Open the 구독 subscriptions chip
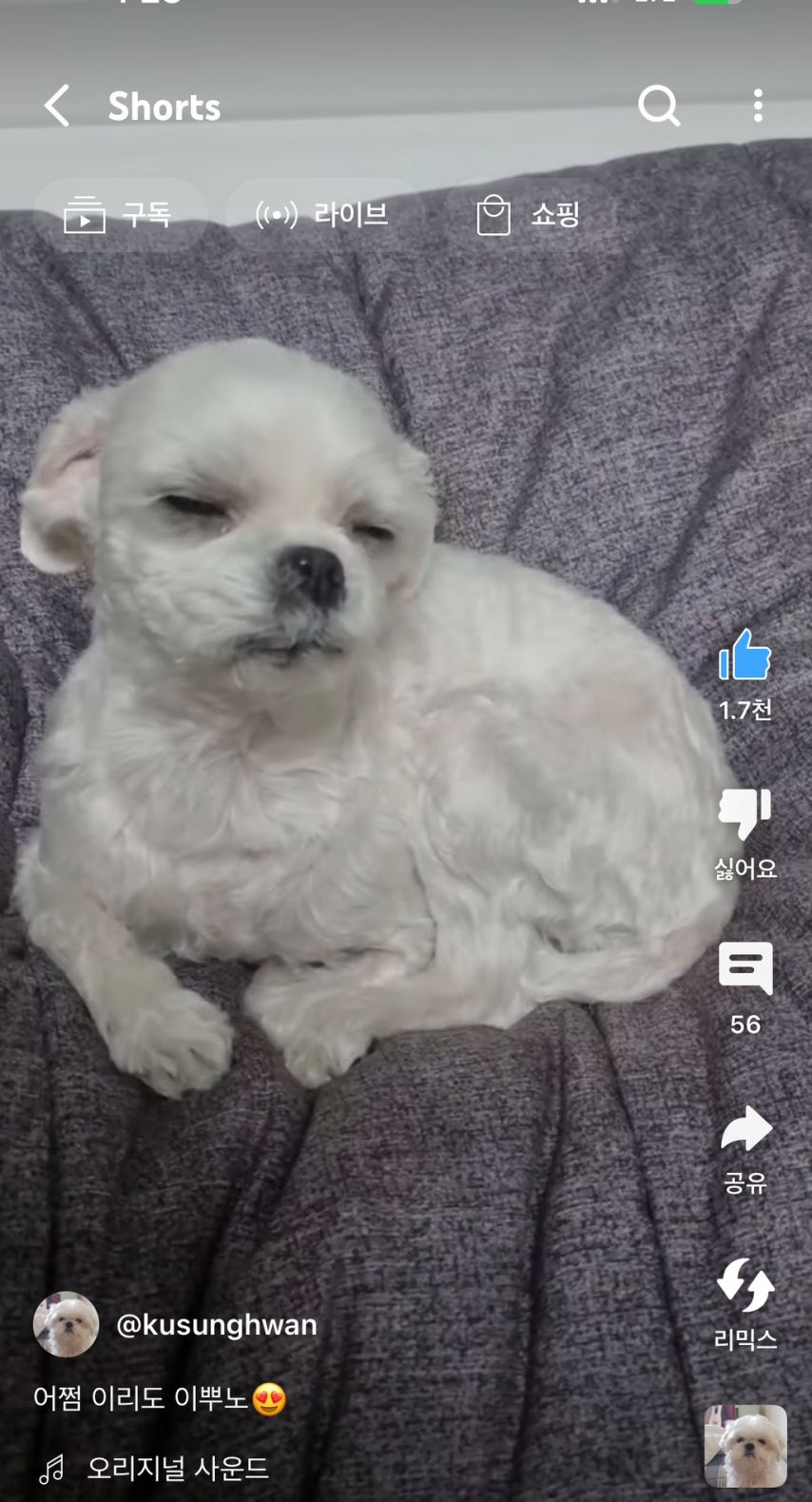Screen dimensions: 812x1502 coord(120,215)
